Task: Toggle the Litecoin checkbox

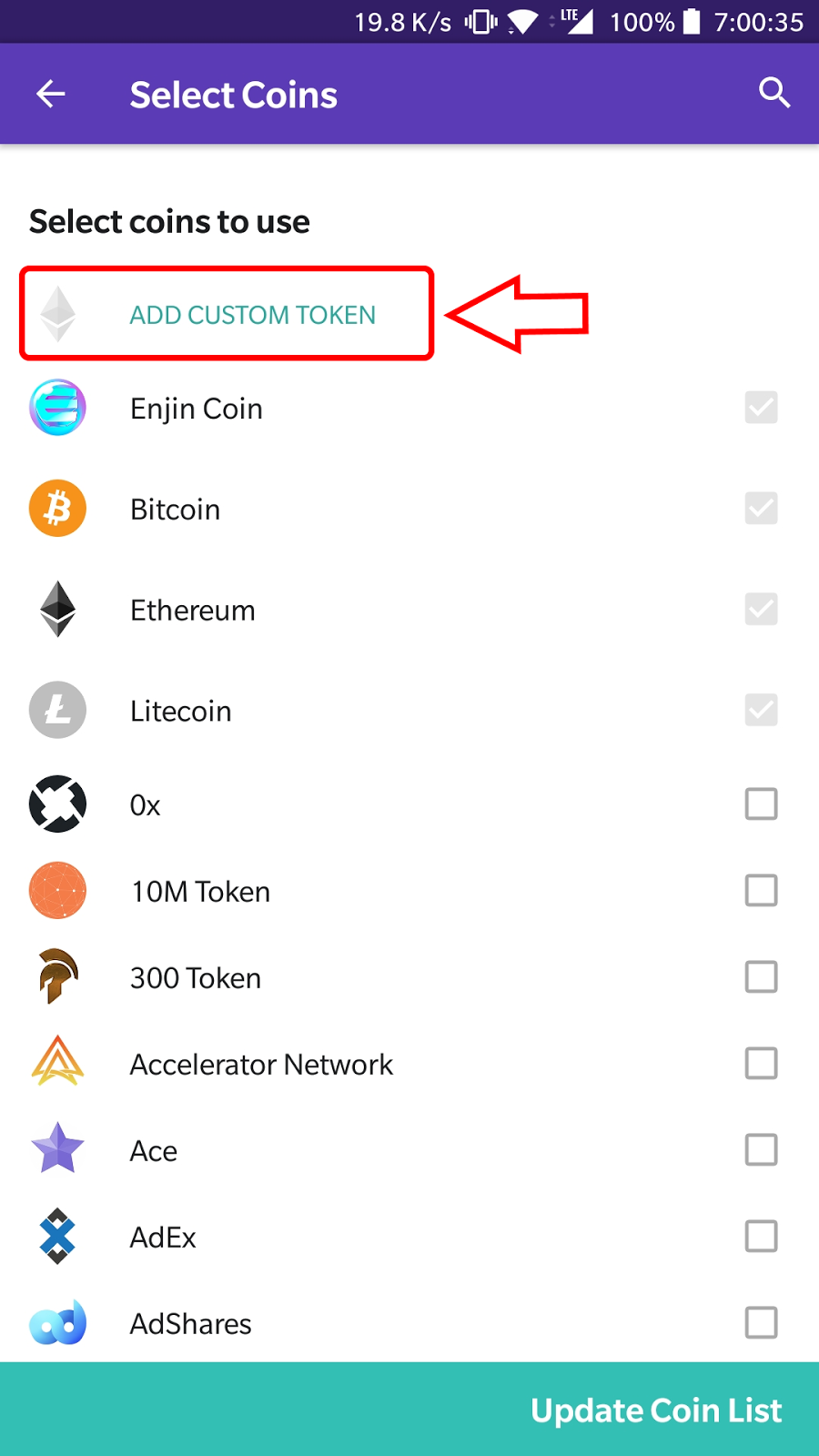Action: click(x=761, y=711)
